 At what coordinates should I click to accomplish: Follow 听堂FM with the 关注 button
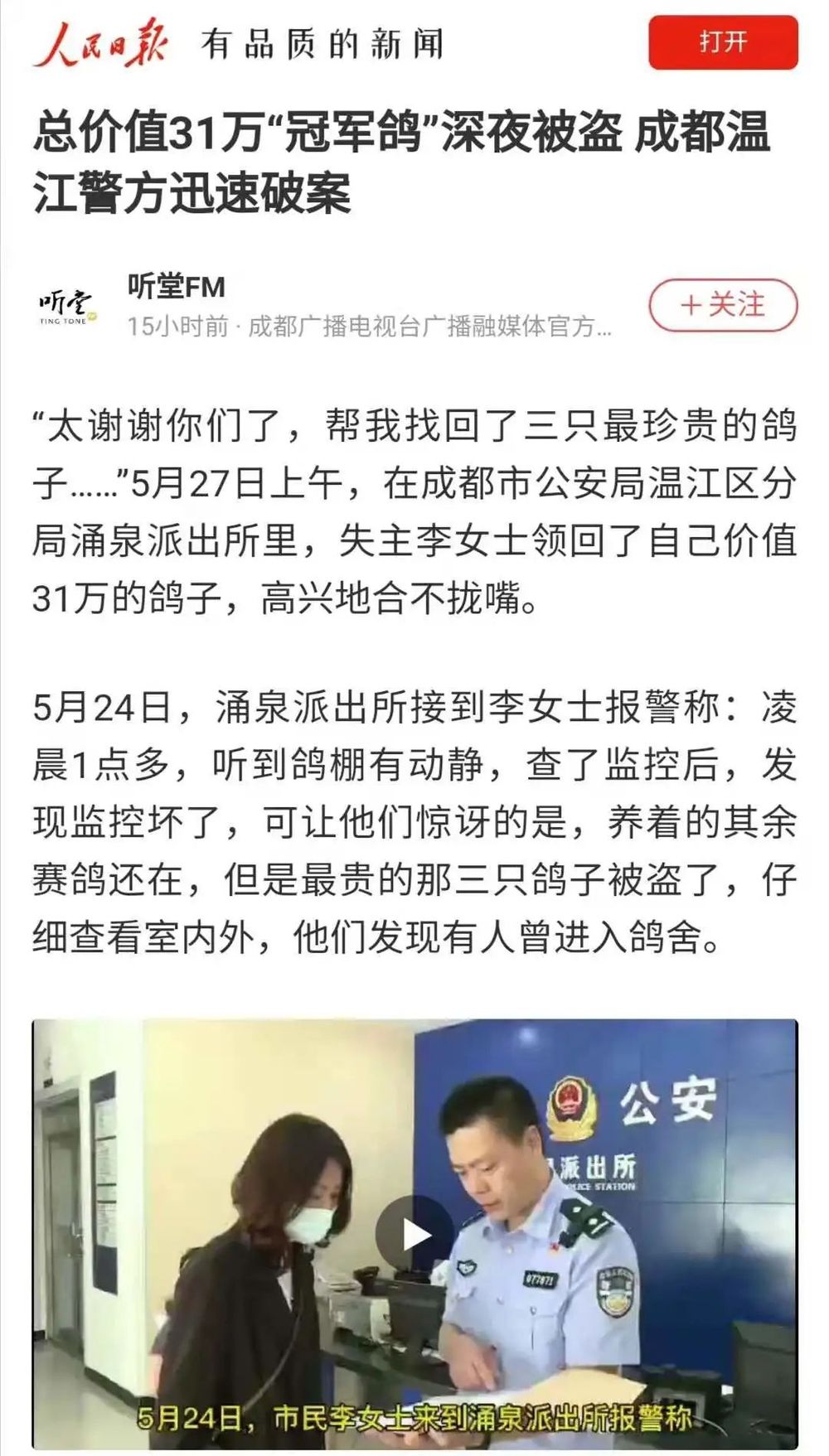(x=722, y=305)
